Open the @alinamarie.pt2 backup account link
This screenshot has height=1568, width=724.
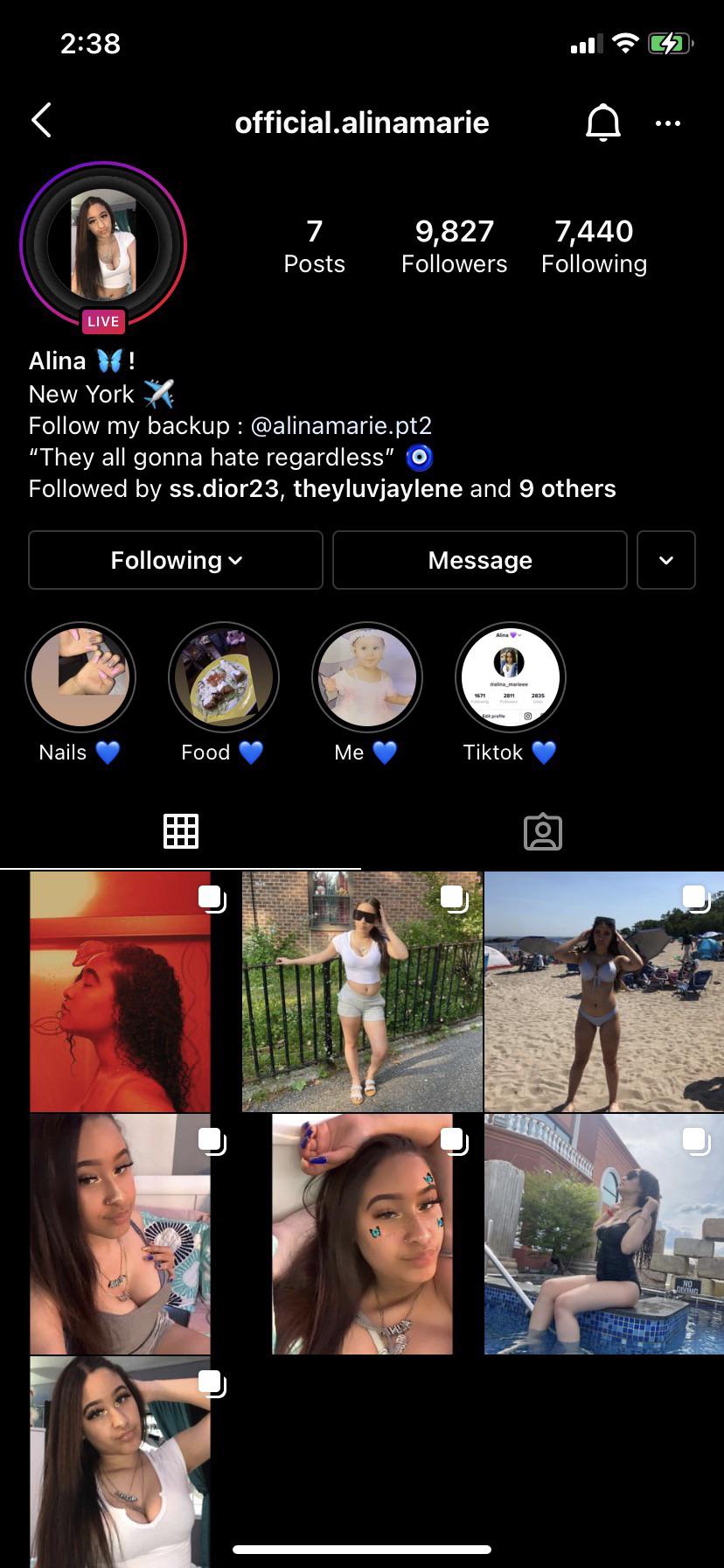(341, 426)
